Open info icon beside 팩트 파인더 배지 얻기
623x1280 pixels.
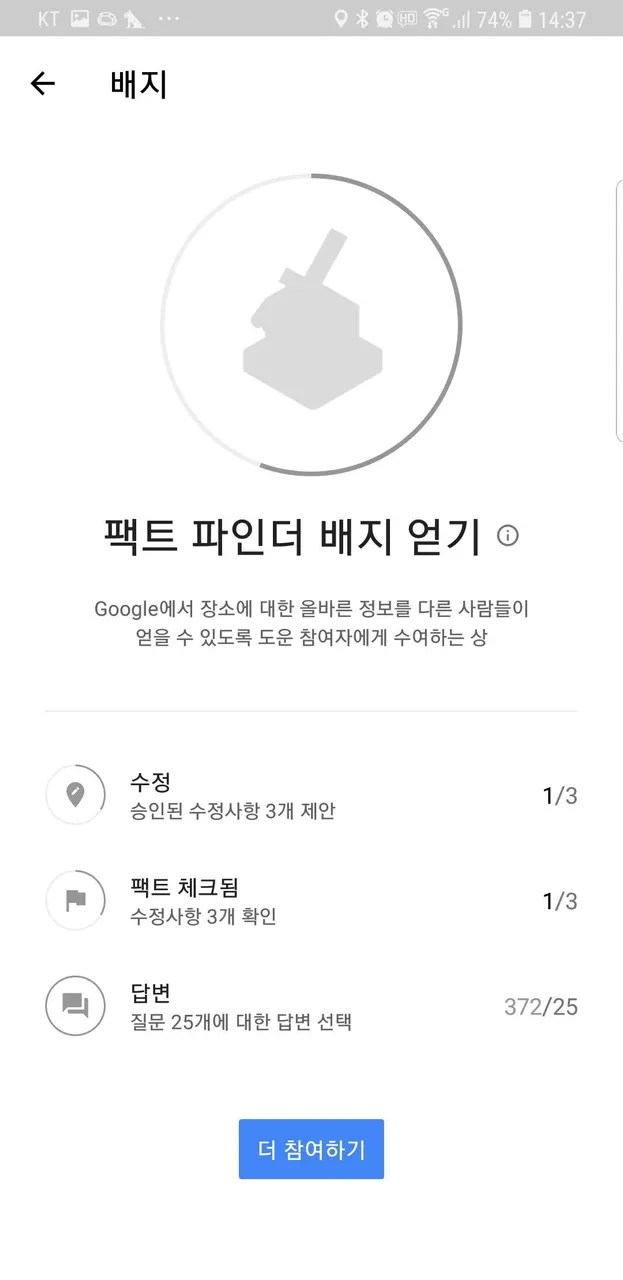508,536
